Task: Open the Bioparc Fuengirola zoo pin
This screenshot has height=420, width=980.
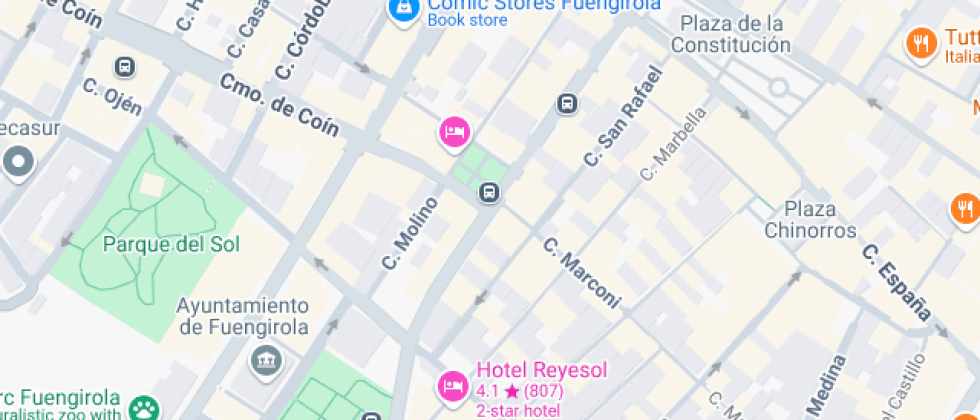Action: 145,407
